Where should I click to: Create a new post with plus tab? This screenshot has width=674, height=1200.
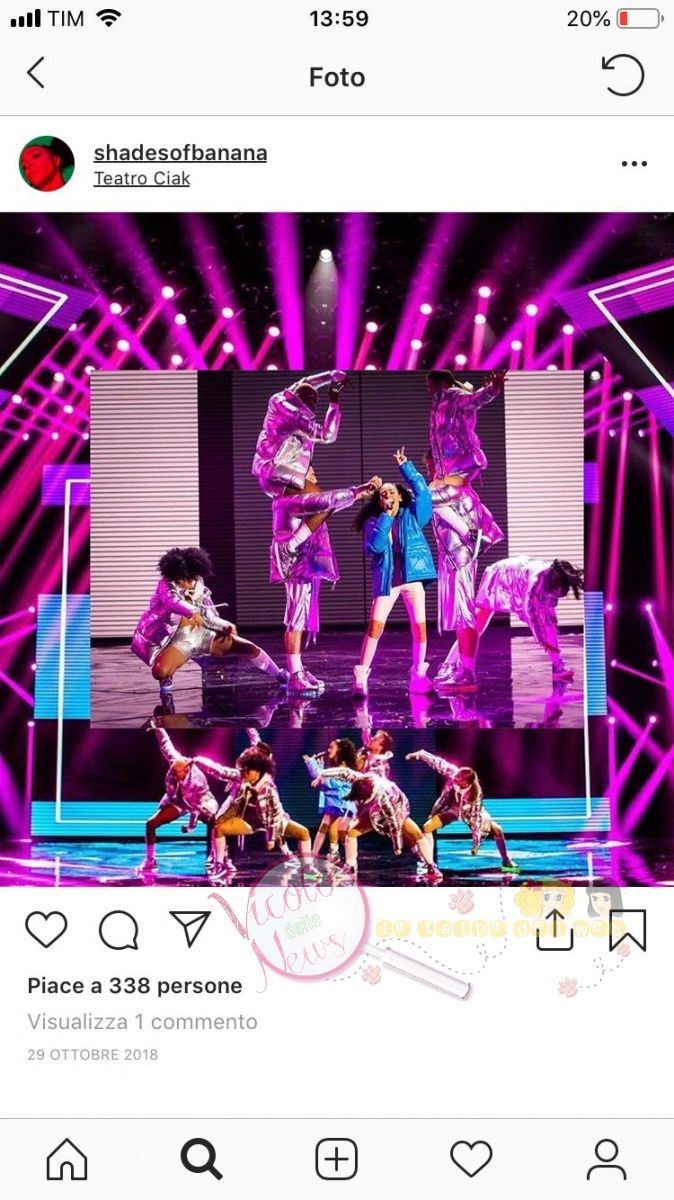tap(337, 1160)
